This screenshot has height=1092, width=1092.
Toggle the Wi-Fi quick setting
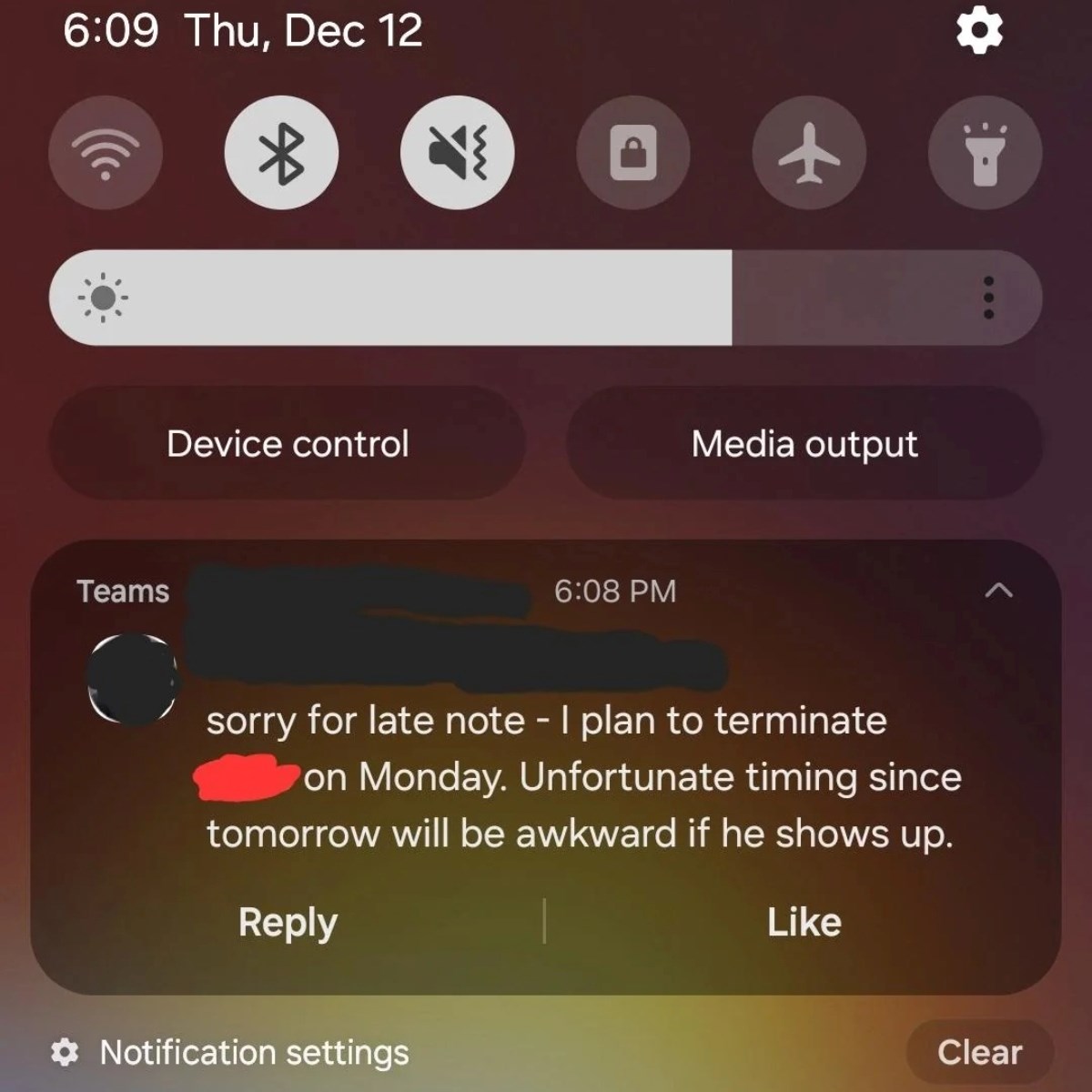[106, 154]
